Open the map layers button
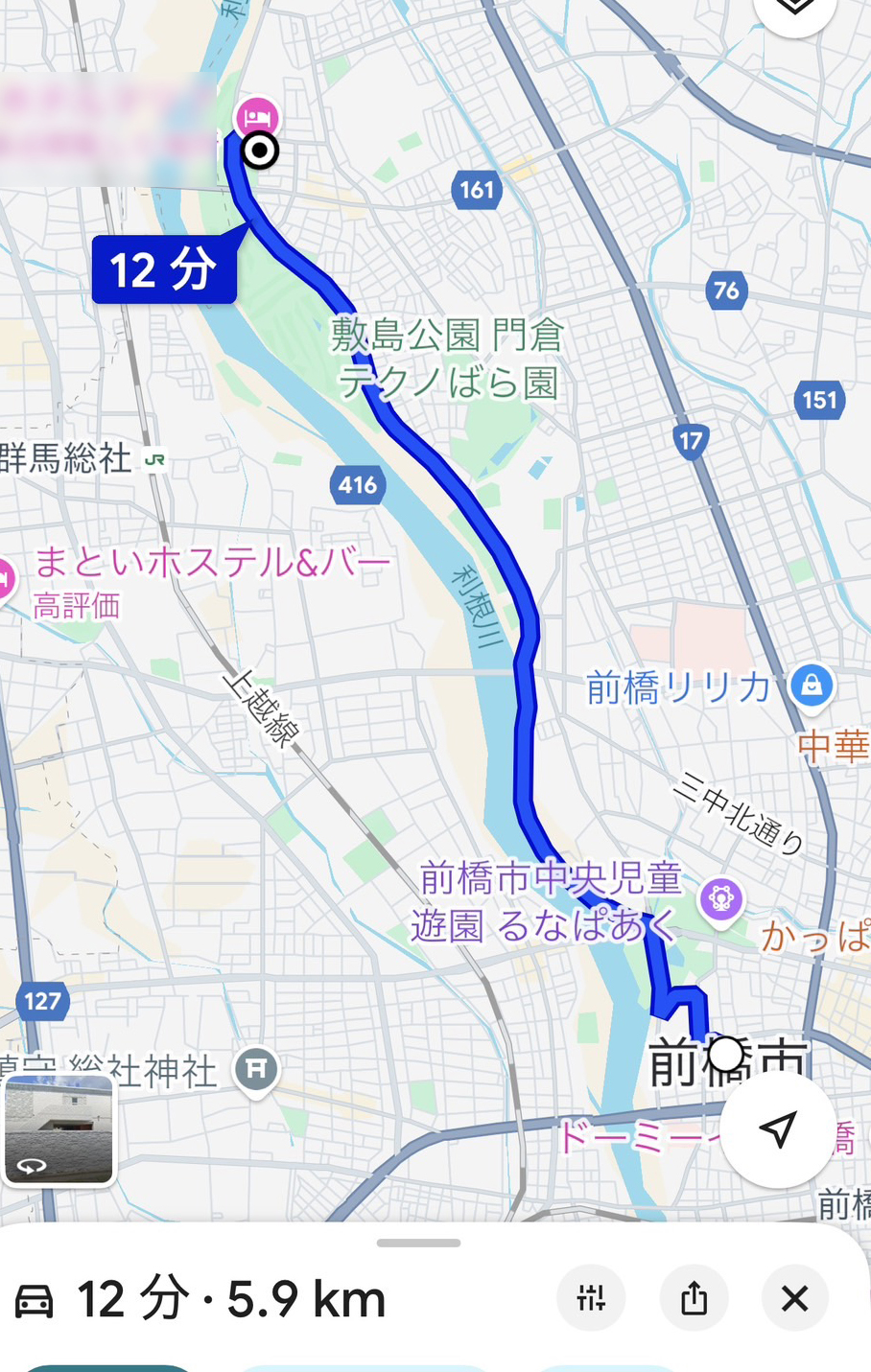 tap(794, 8)
